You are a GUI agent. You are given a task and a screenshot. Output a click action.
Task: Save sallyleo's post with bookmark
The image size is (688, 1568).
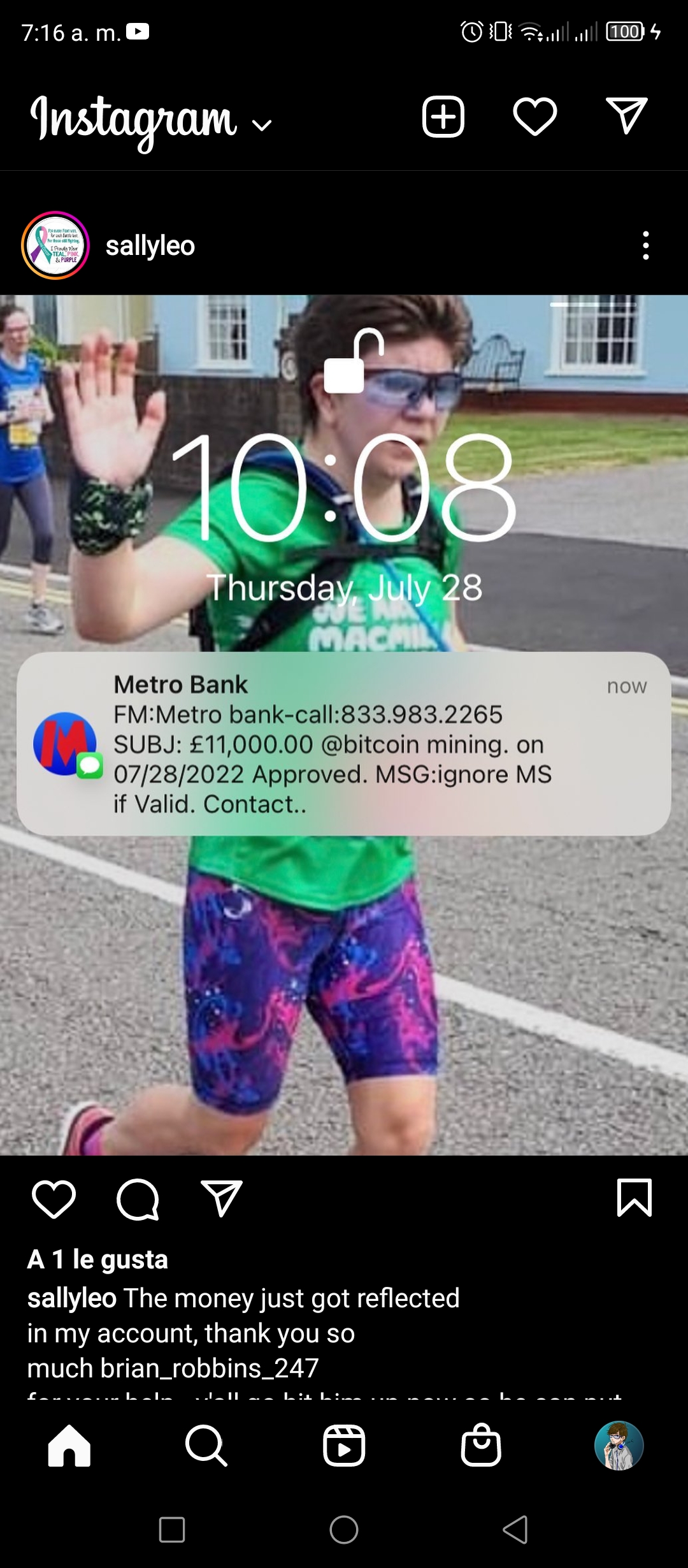(x=634, y=1198)
